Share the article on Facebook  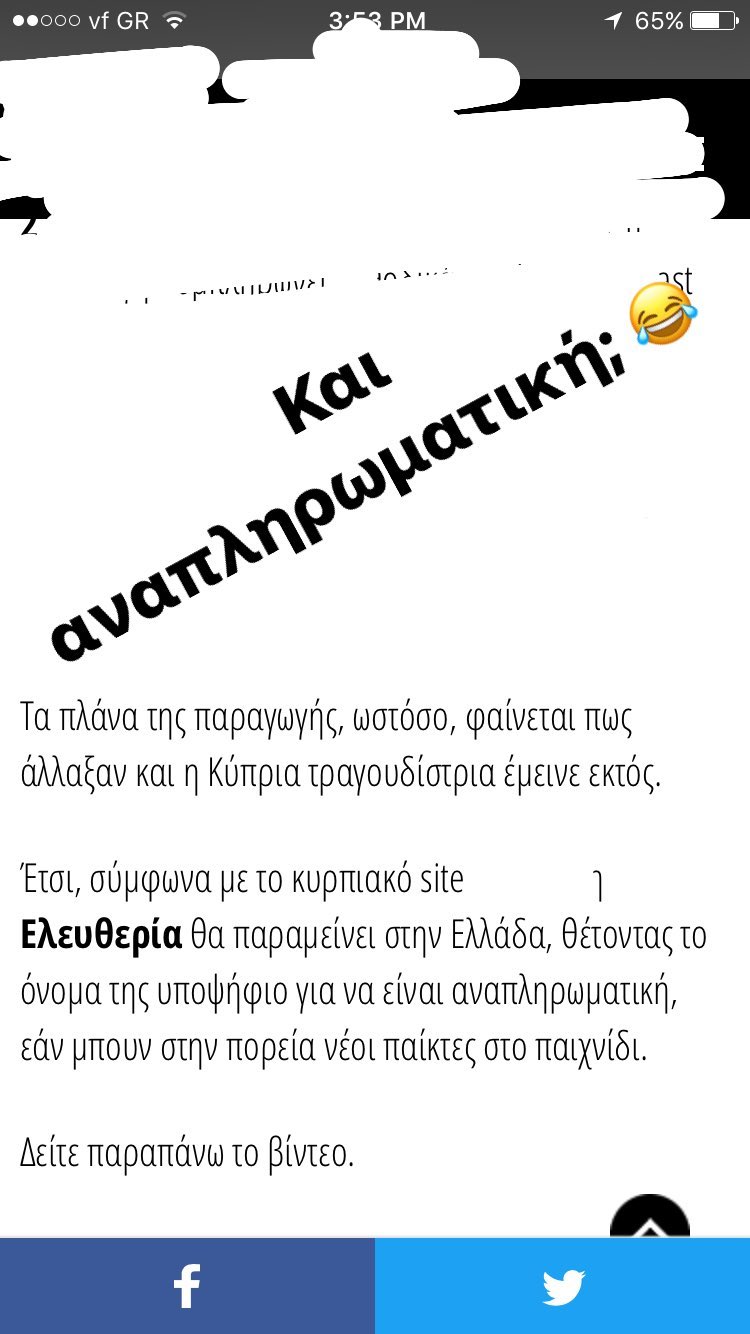pyautogui.click(x=187, y=1286)
